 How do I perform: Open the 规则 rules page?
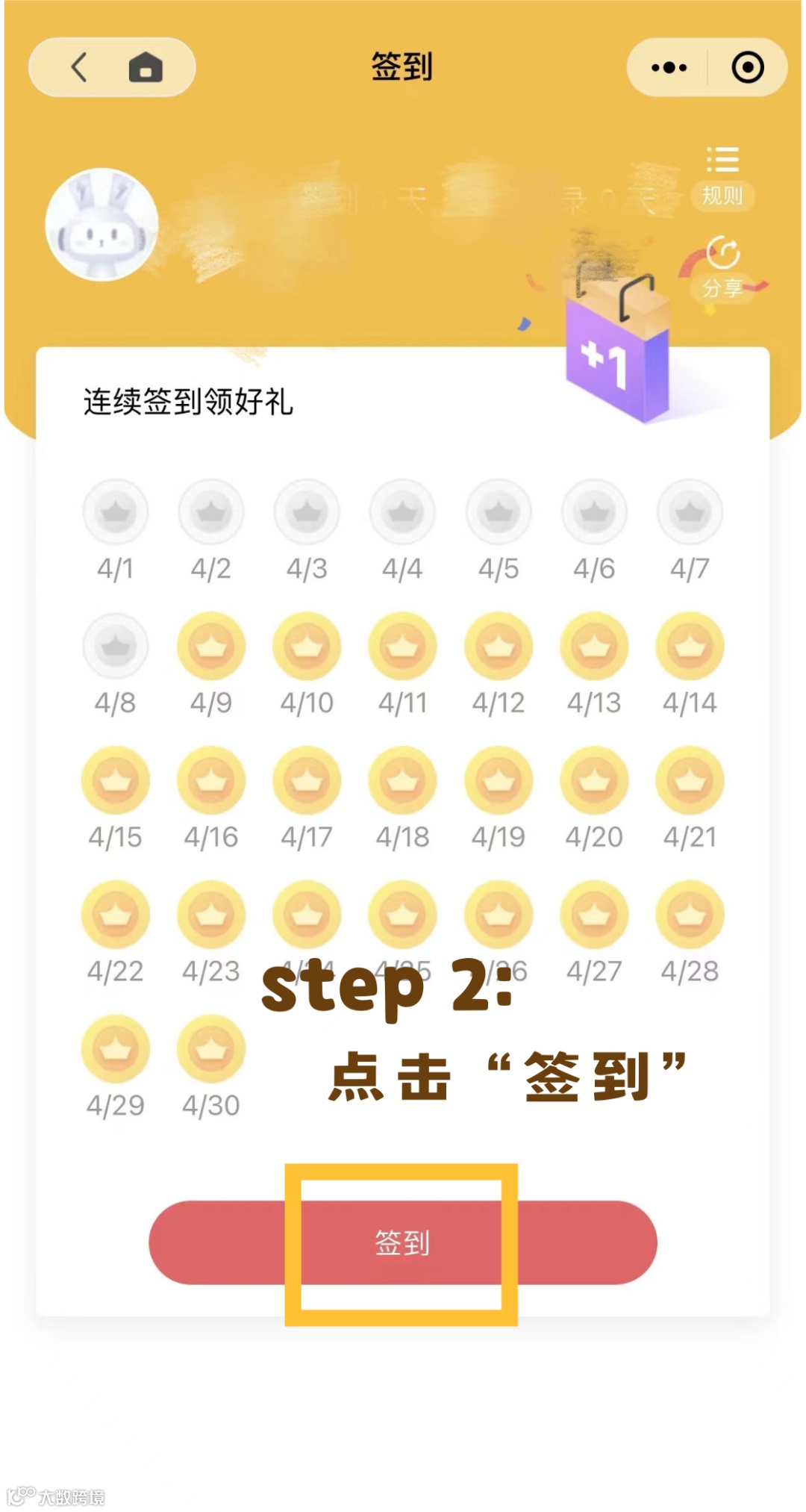(722, 177)
